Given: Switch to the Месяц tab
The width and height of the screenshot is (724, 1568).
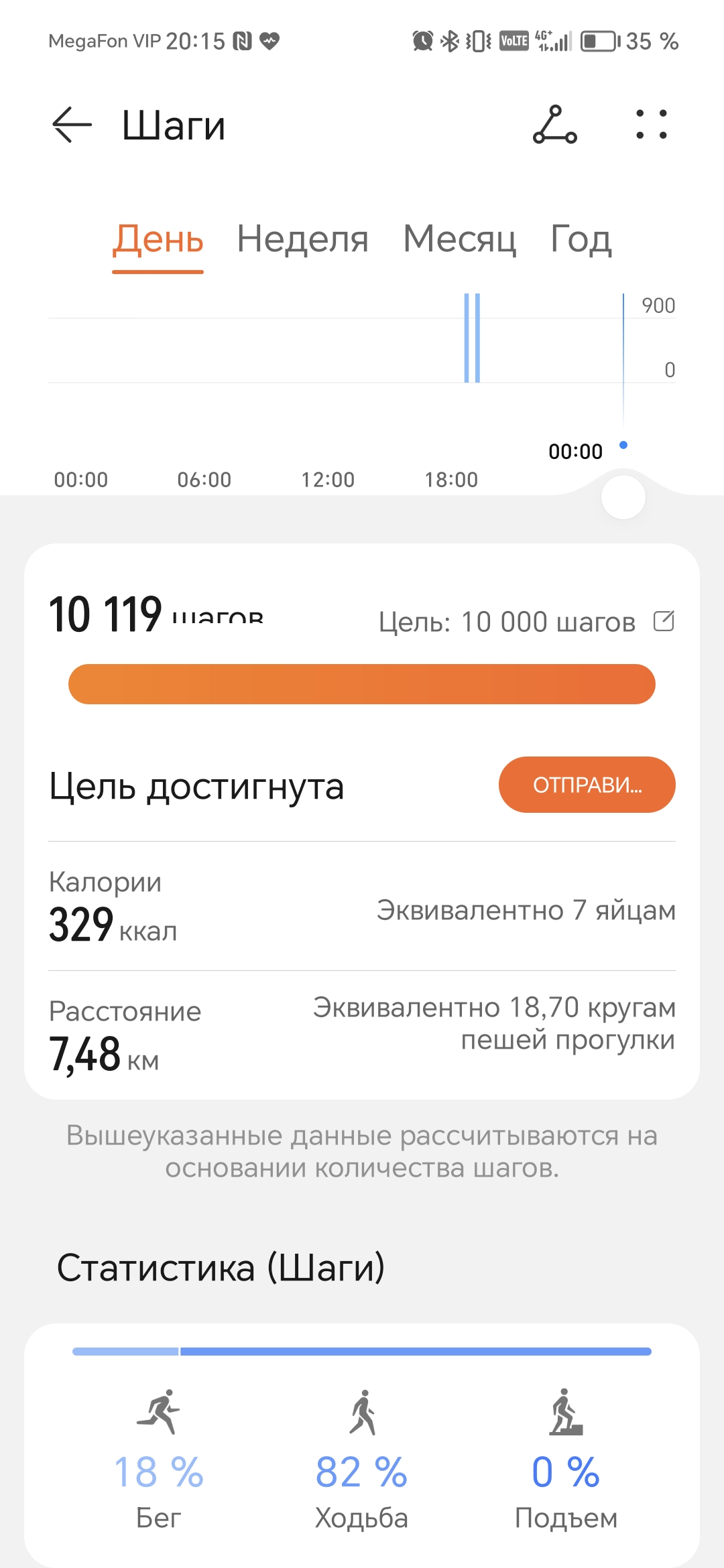Looking at the screenshot, I should click(460, 239).
